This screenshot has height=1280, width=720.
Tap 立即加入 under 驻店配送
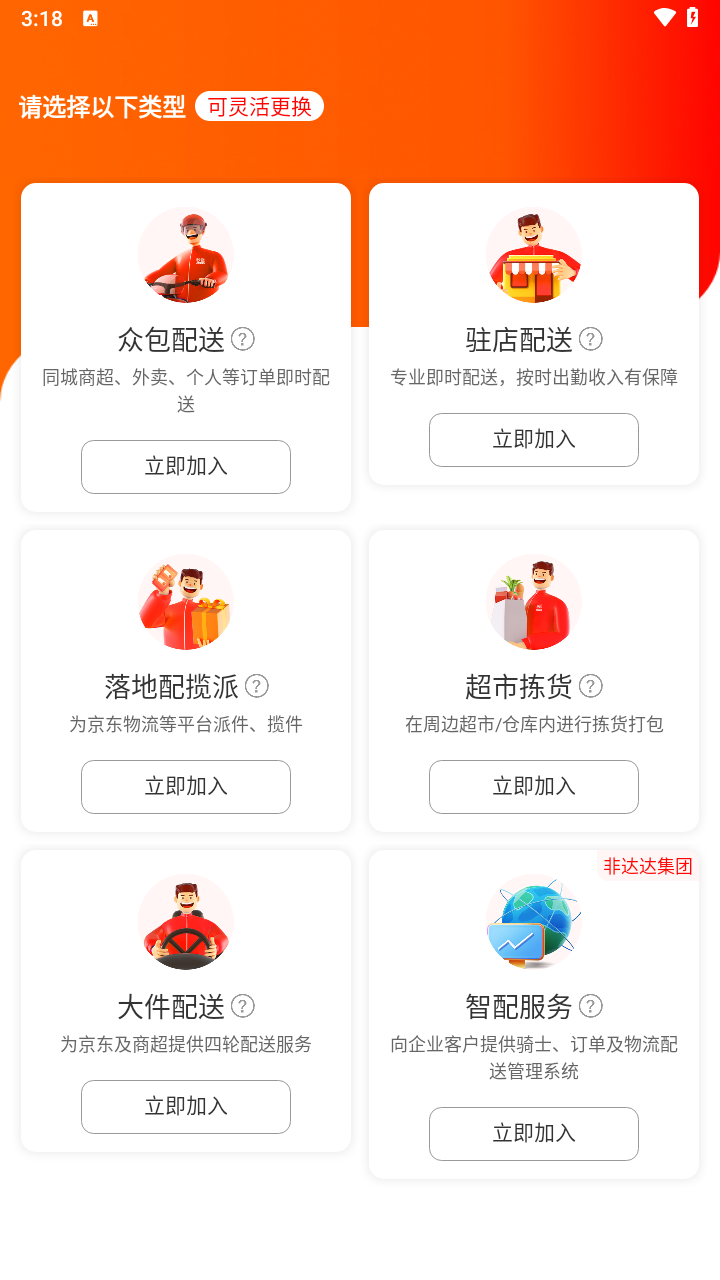pos(534,440)
